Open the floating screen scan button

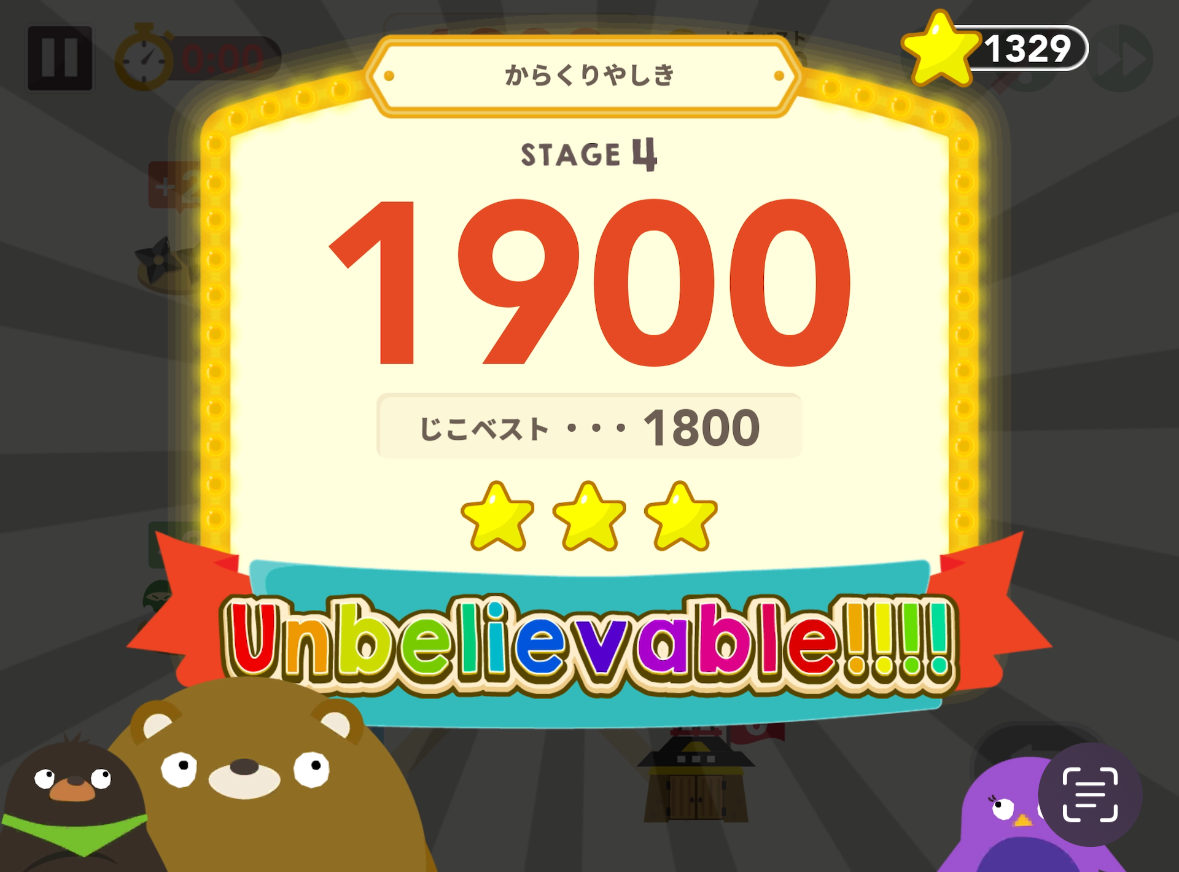1090,796
